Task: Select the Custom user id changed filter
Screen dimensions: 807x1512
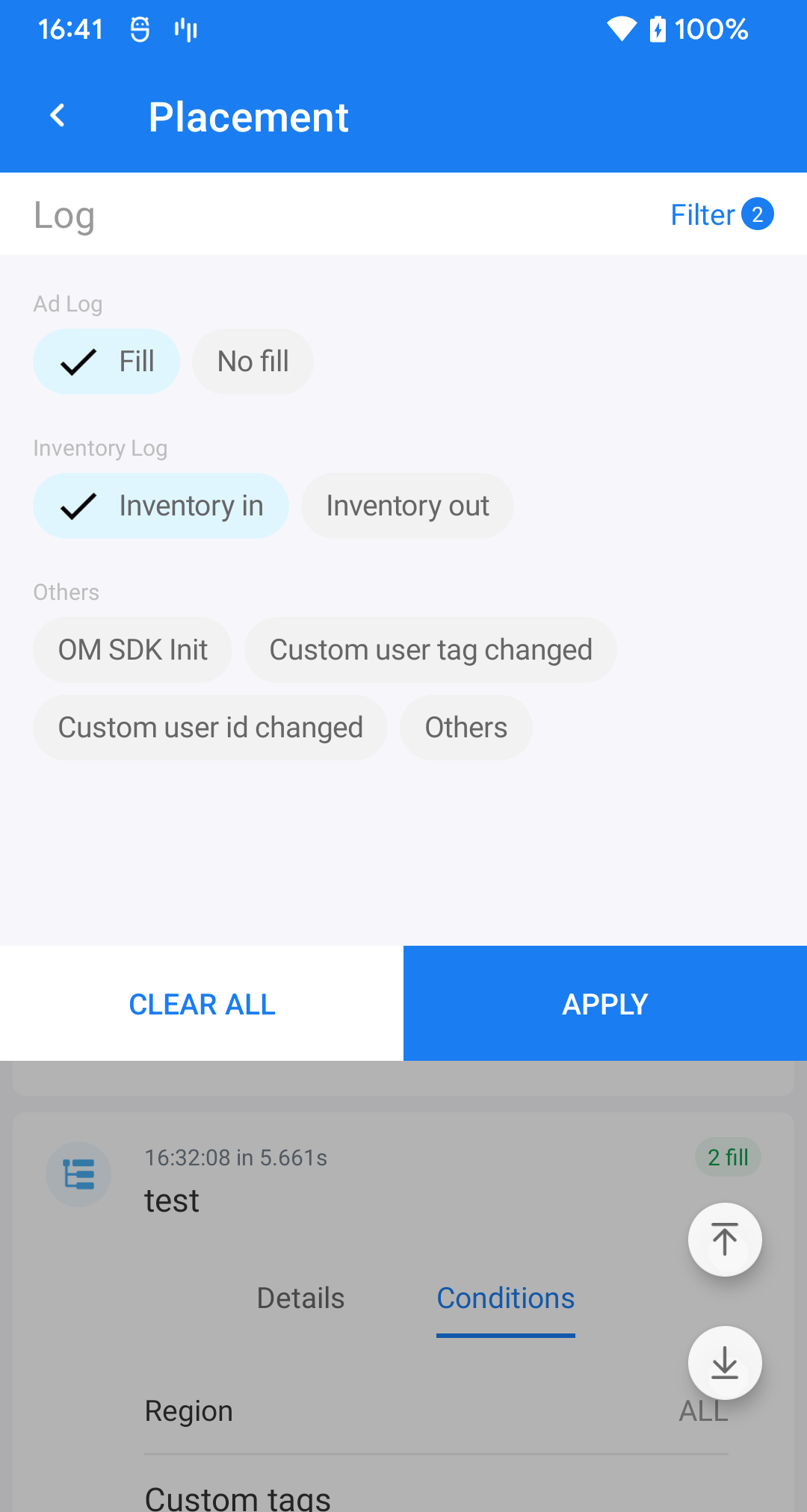Action: click(x=210, y=727)
